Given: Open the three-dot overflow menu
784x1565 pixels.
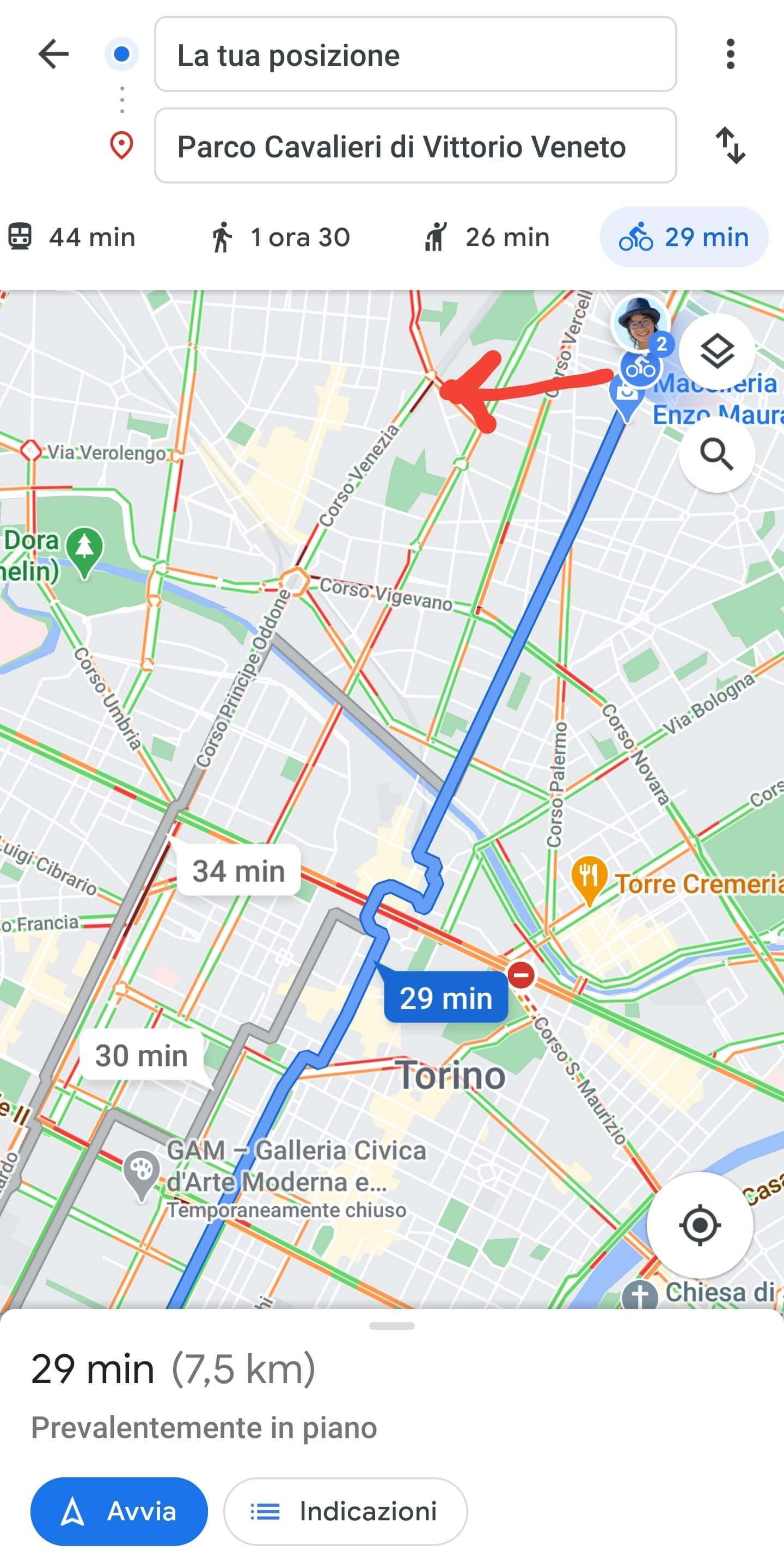Looking at the screenshot, I should (730, 54).
